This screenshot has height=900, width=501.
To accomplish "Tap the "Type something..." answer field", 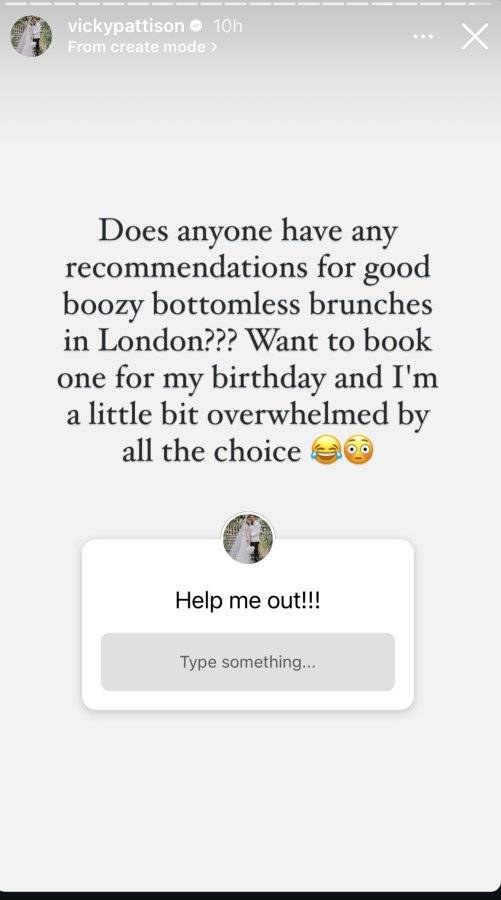I will (x=248, y=662).
